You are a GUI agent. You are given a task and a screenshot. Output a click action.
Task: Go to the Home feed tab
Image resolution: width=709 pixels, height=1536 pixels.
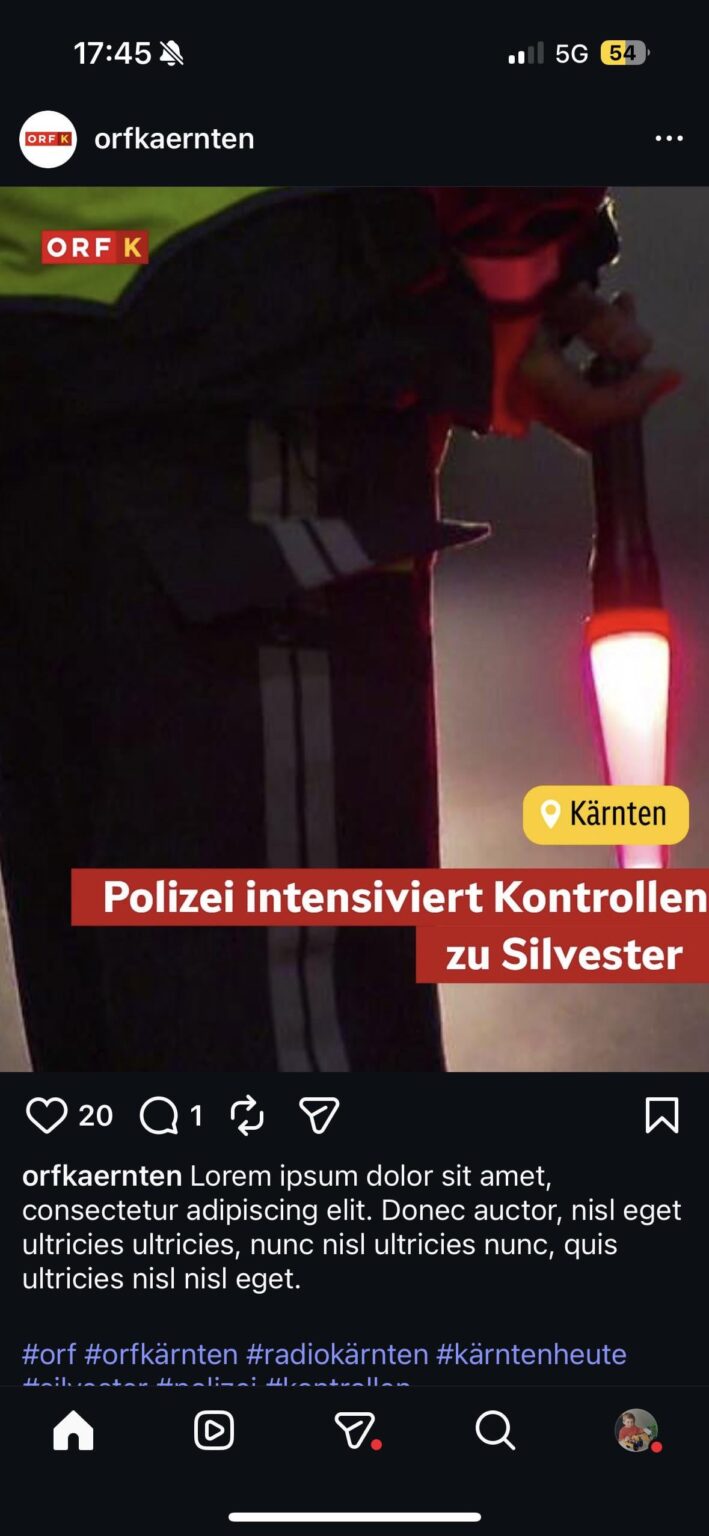point(73,1430)
